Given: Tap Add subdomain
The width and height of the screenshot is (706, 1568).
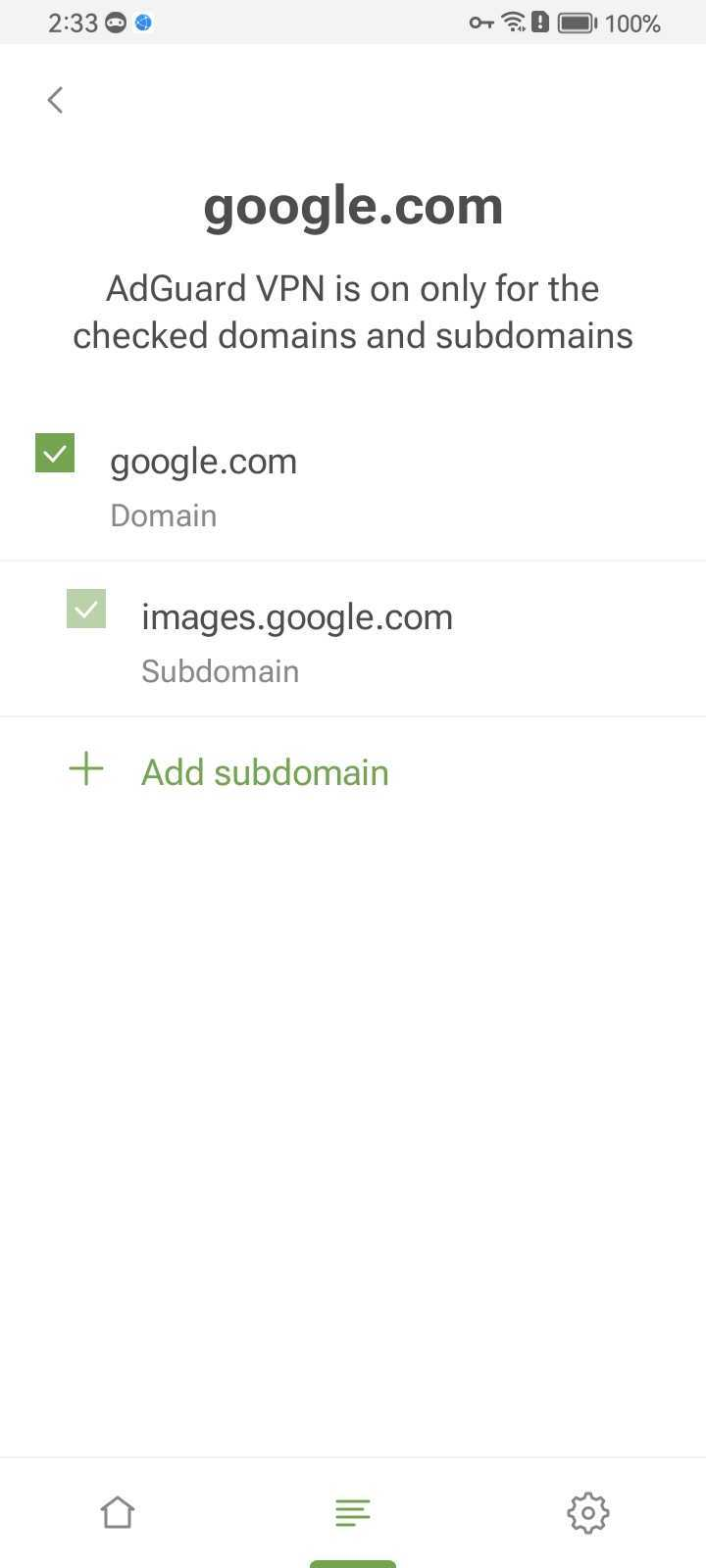Looking at the screenshot, I should 265,772.
